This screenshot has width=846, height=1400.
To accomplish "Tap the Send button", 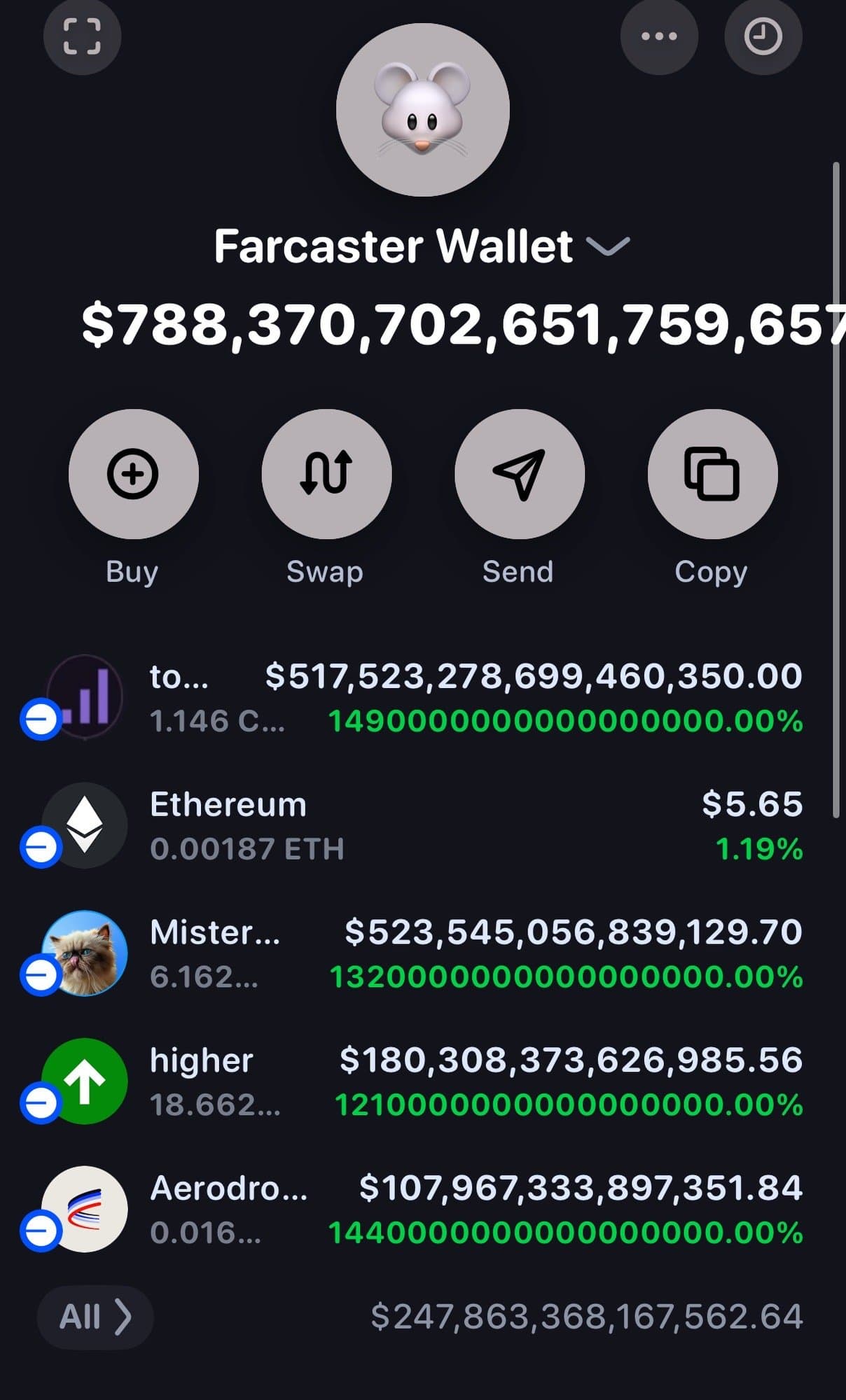I will [x=519, y=474].
